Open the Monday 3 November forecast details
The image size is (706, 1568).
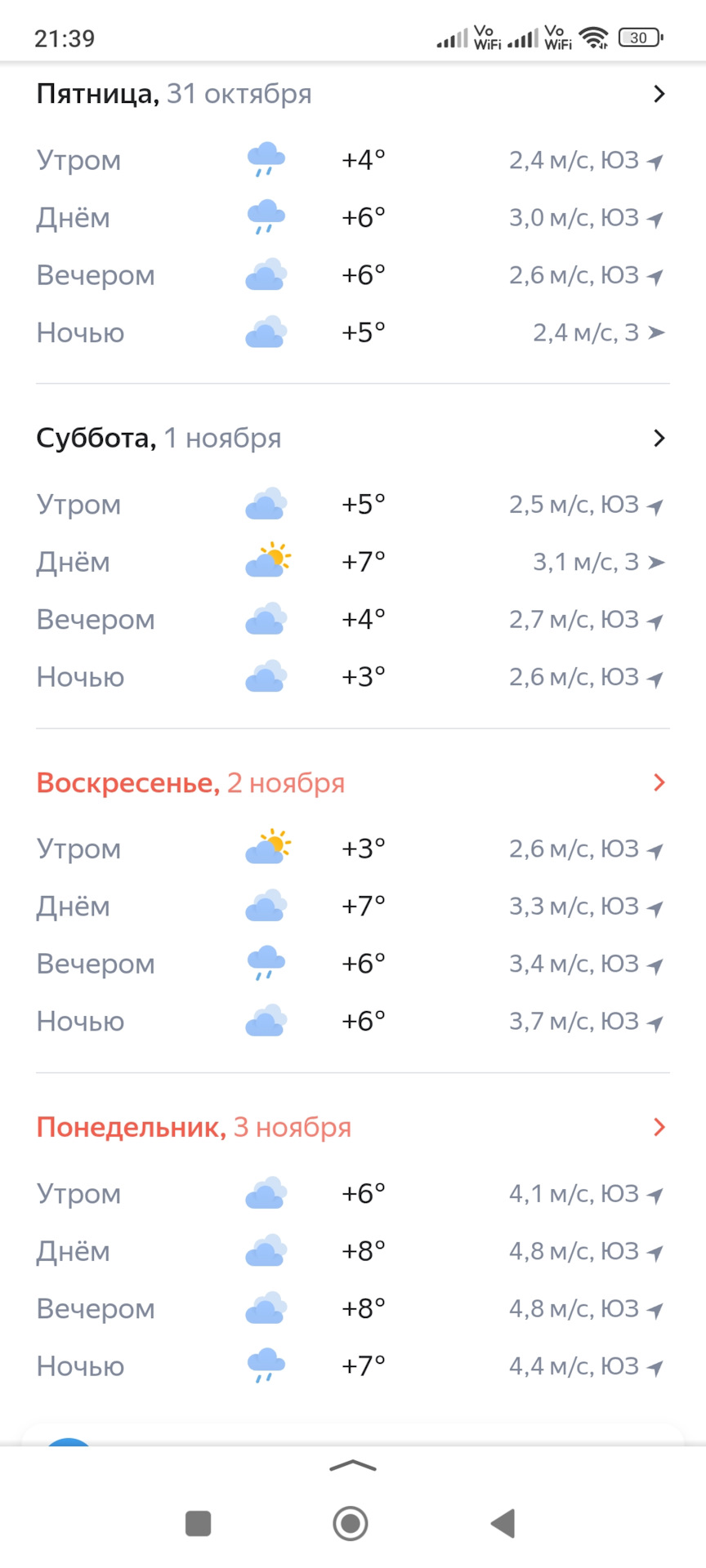click(659, 1128)
